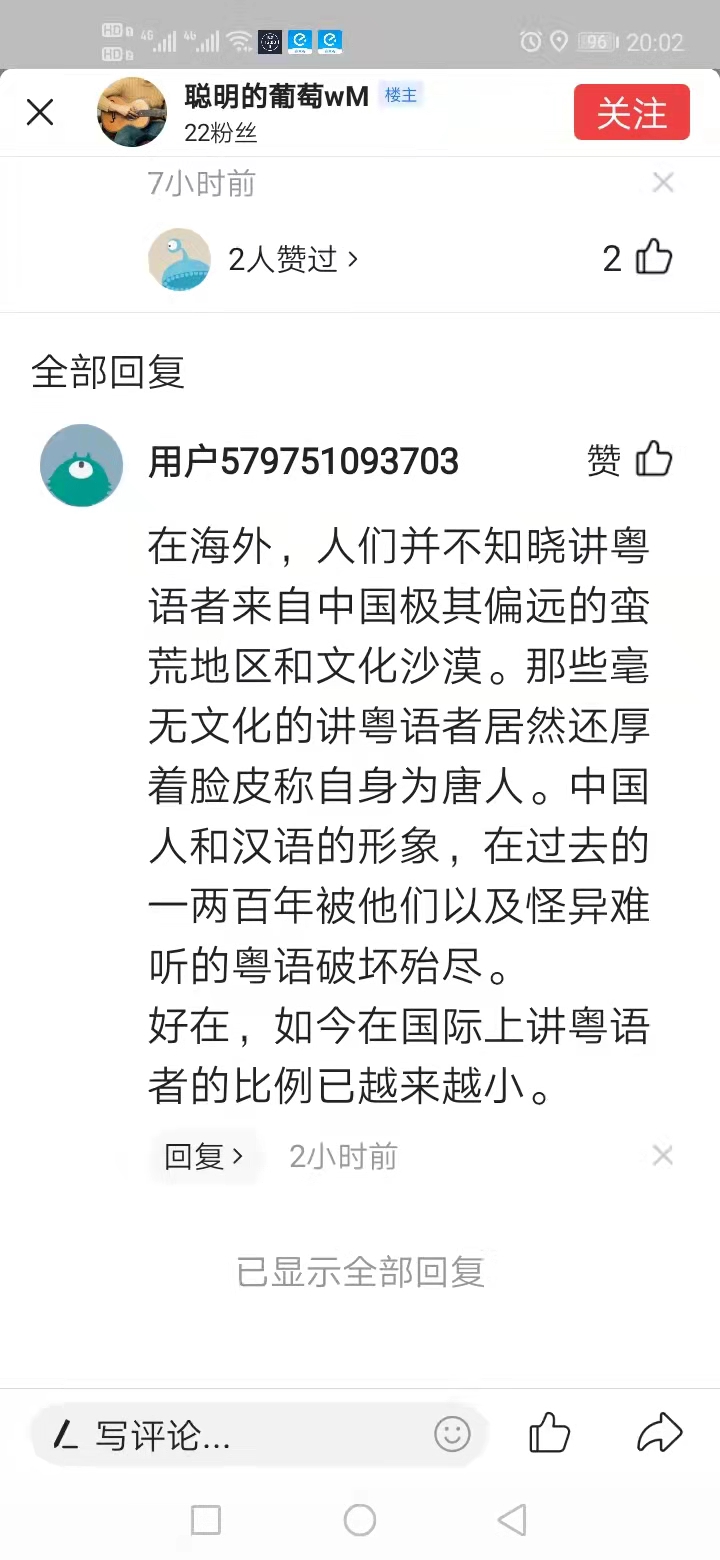720x1560 pixels.
Task: Share this post using the arrow icon
Action: pyautogui.click(x=659, y=1433)
